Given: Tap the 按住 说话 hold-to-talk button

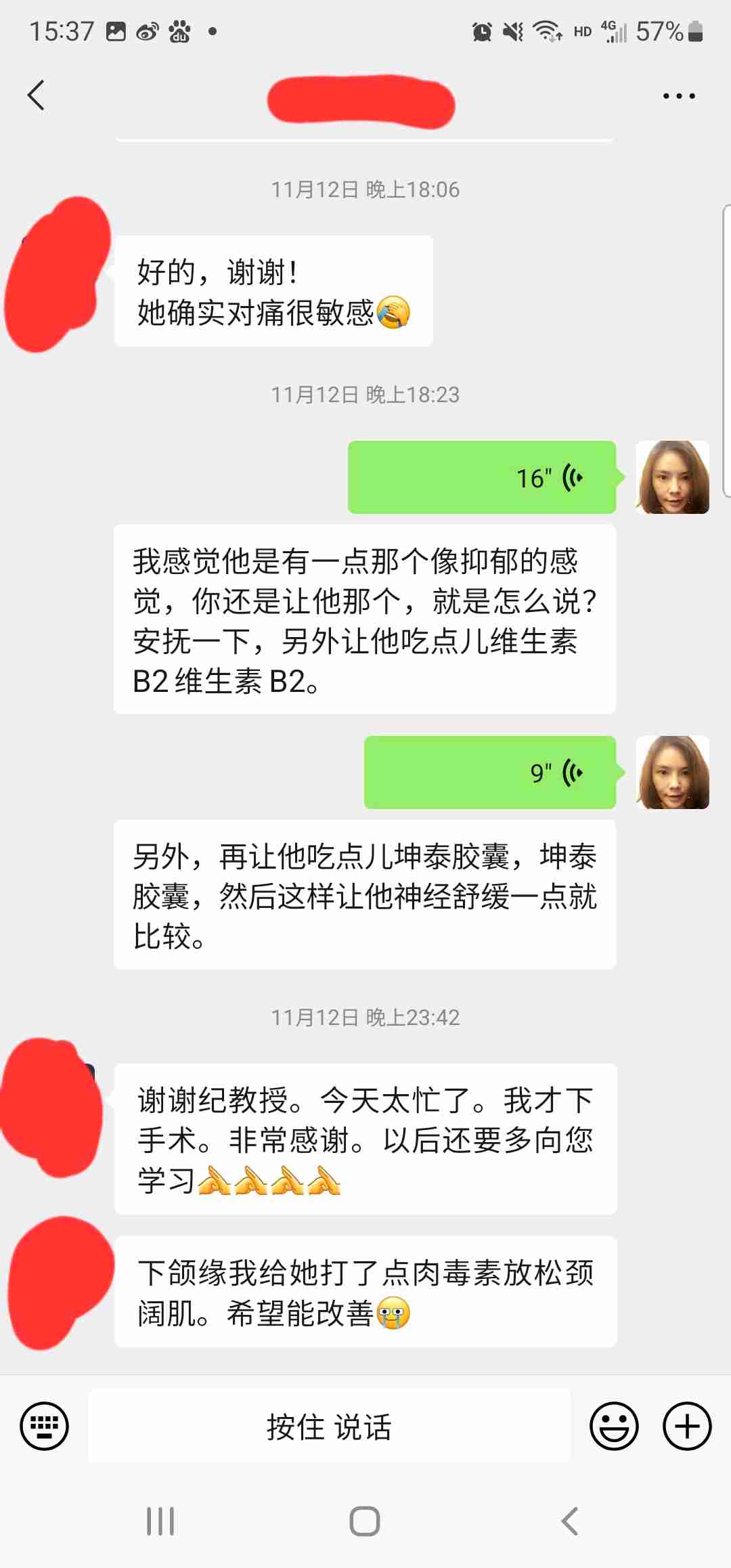Looking at the screenshot, I should pyautogui.click(x=329, y=1426).
